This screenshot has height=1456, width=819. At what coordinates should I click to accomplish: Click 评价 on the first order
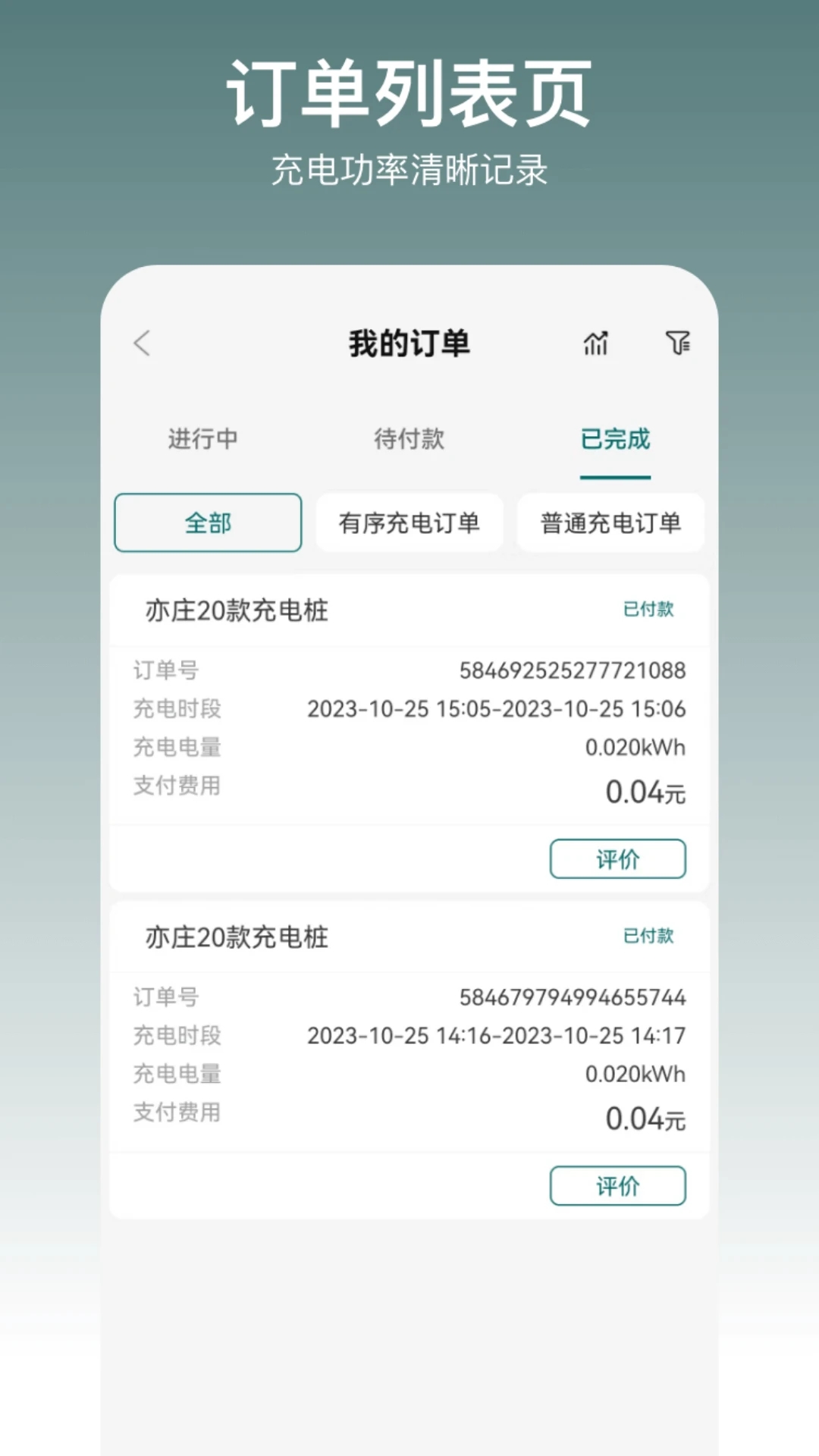(618, 858)
